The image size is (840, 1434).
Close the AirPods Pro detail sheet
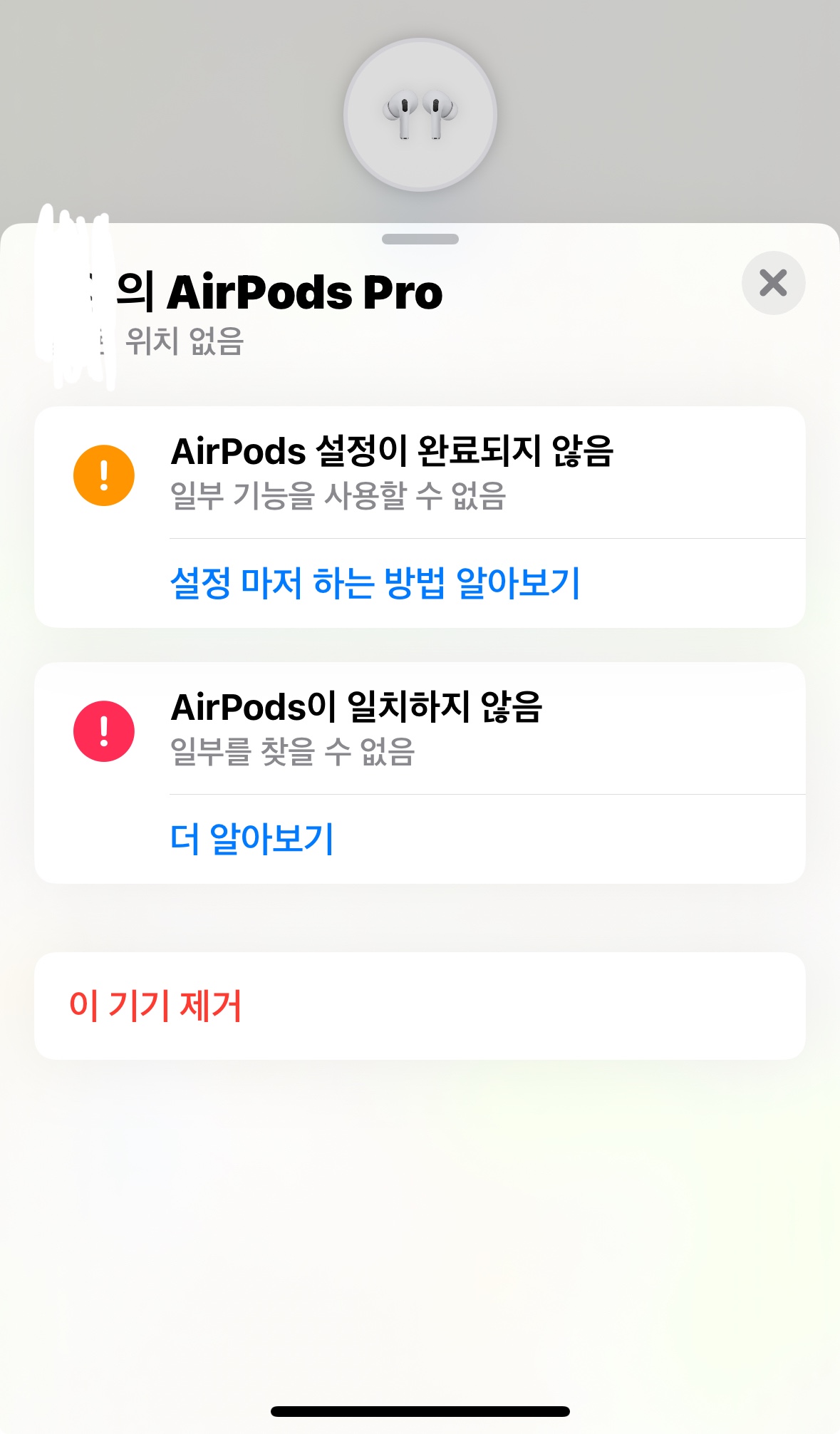[x=773, y=283]
